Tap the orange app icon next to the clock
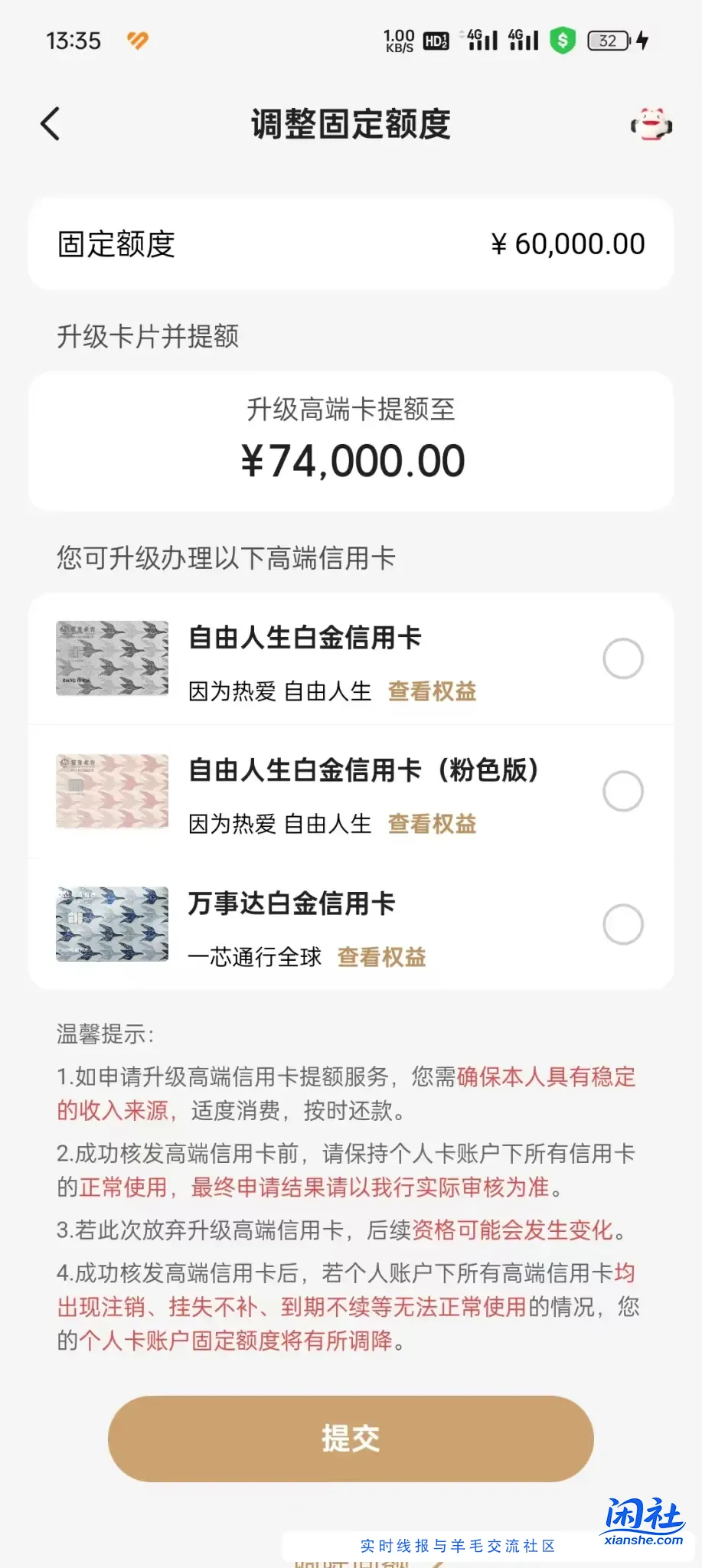The height and width of the screenshot is (1568, 702). point(138,38)
